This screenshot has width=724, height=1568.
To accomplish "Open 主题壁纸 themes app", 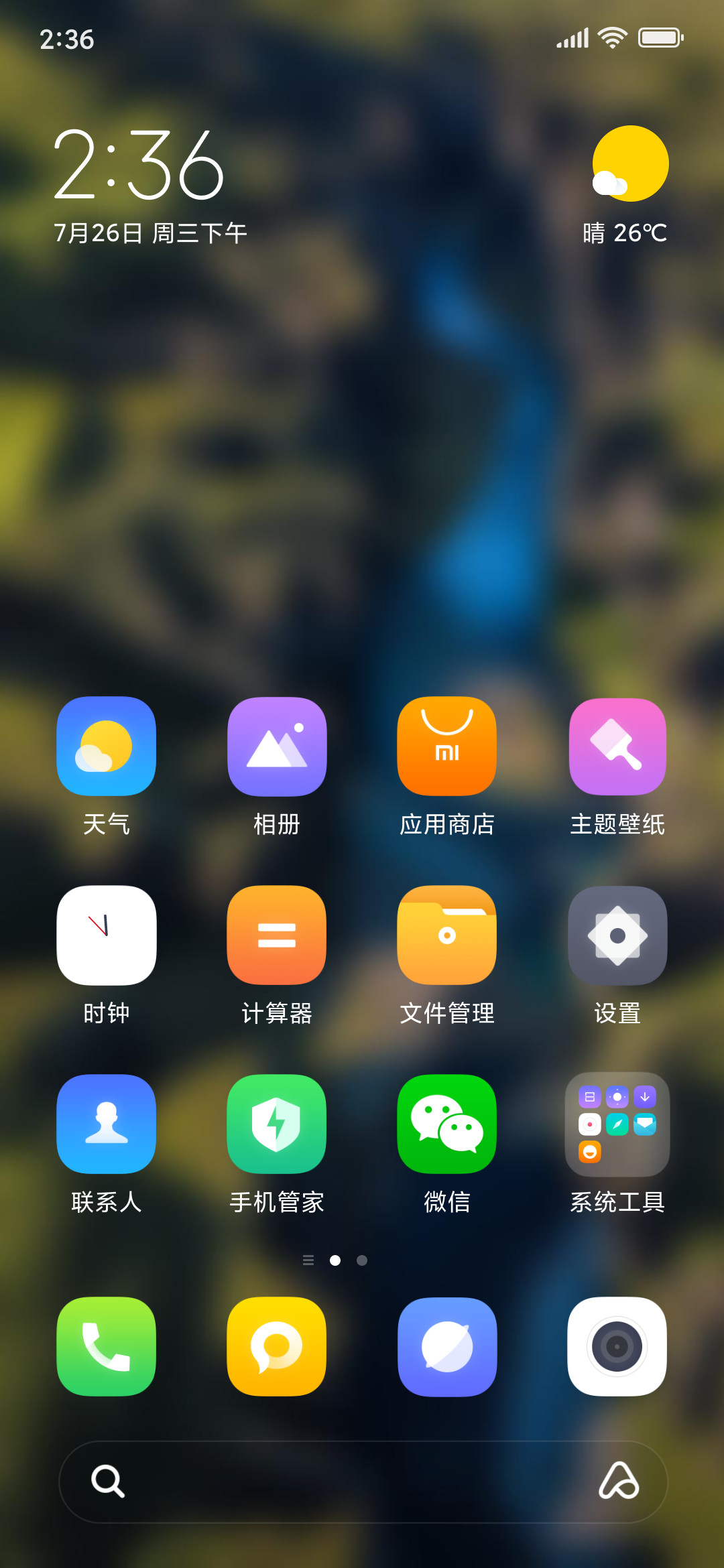I will tap(617, 746).
